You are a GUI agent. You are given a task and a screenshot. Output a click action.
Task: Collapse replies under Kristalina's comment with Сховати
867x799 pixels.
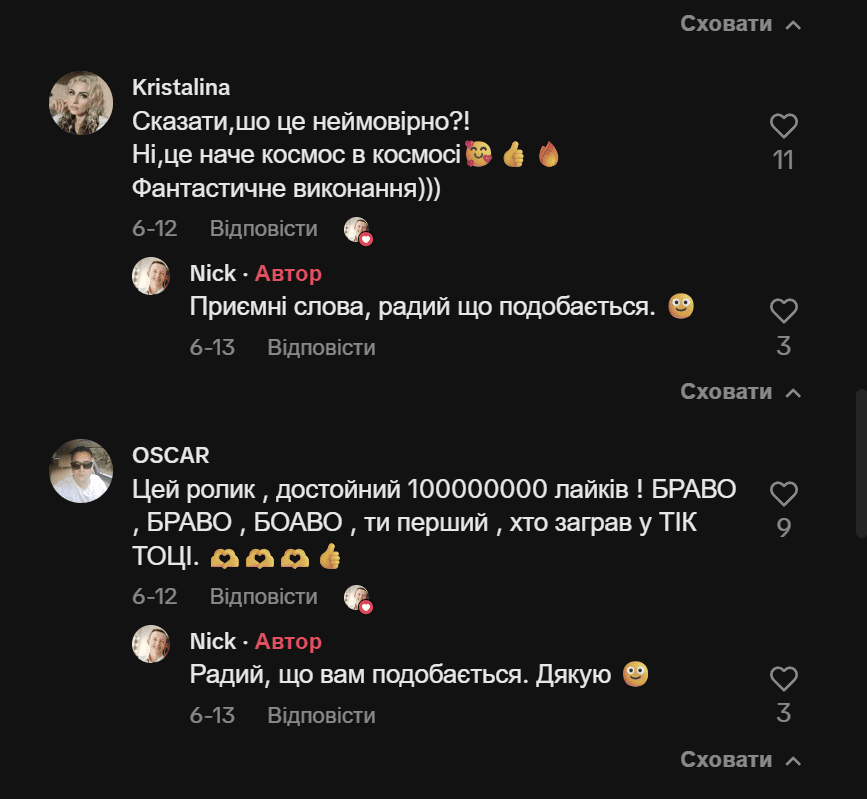pos(740,392)
